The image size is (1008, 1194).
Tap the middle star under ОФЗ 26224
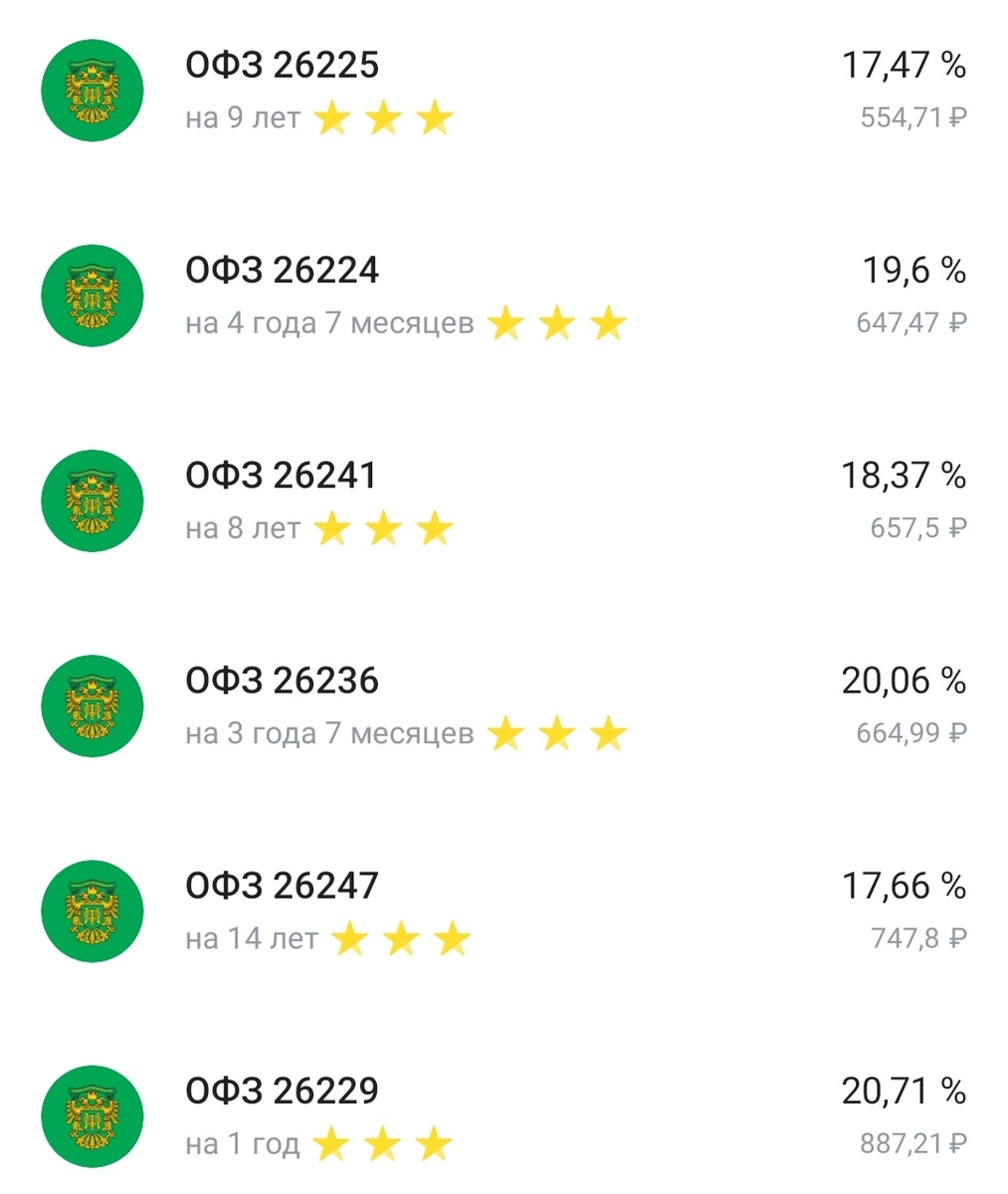coord(557,322)
